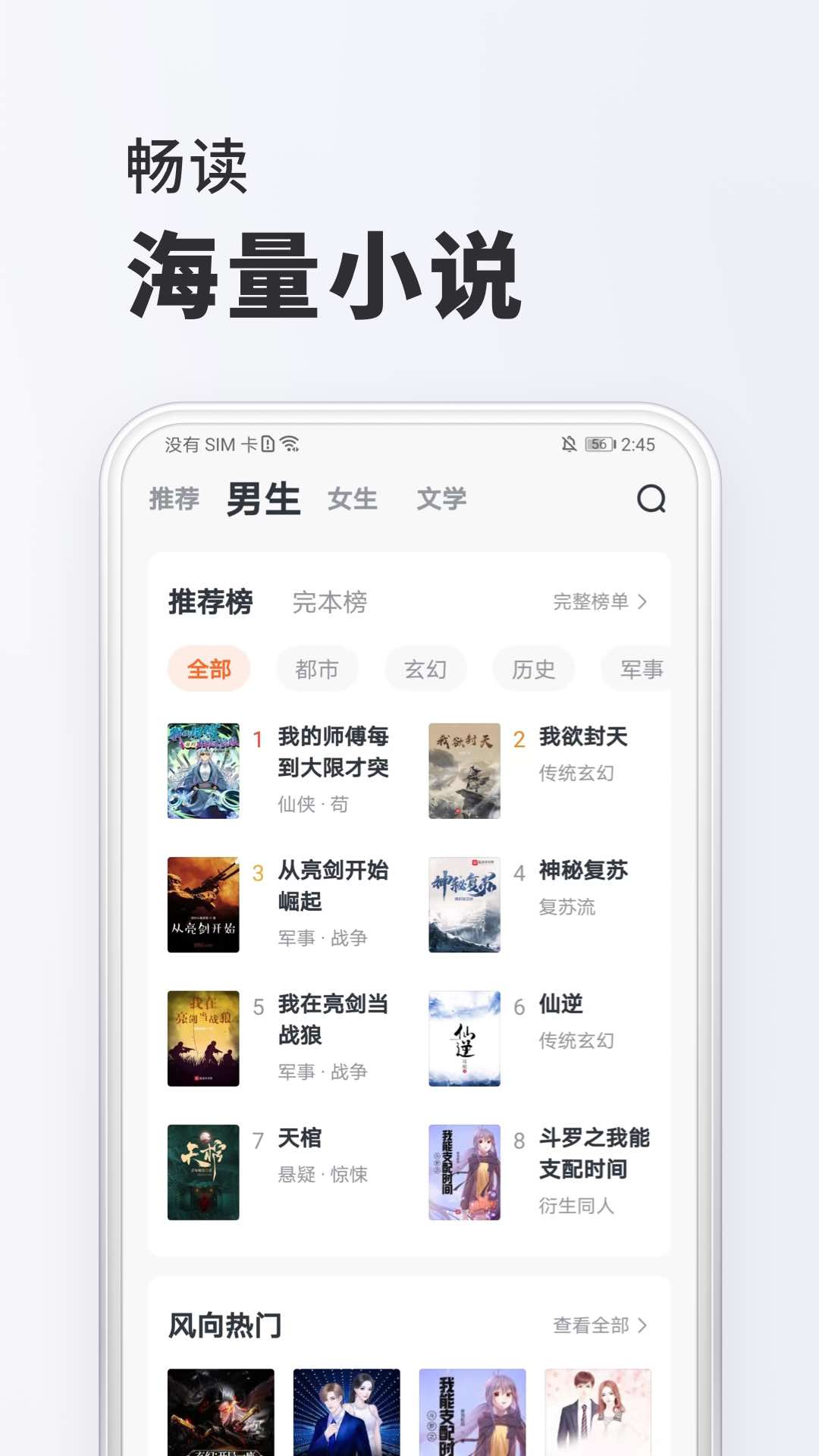
Task: Open book 我欲封天 via its cover
Action: point(463,770)
